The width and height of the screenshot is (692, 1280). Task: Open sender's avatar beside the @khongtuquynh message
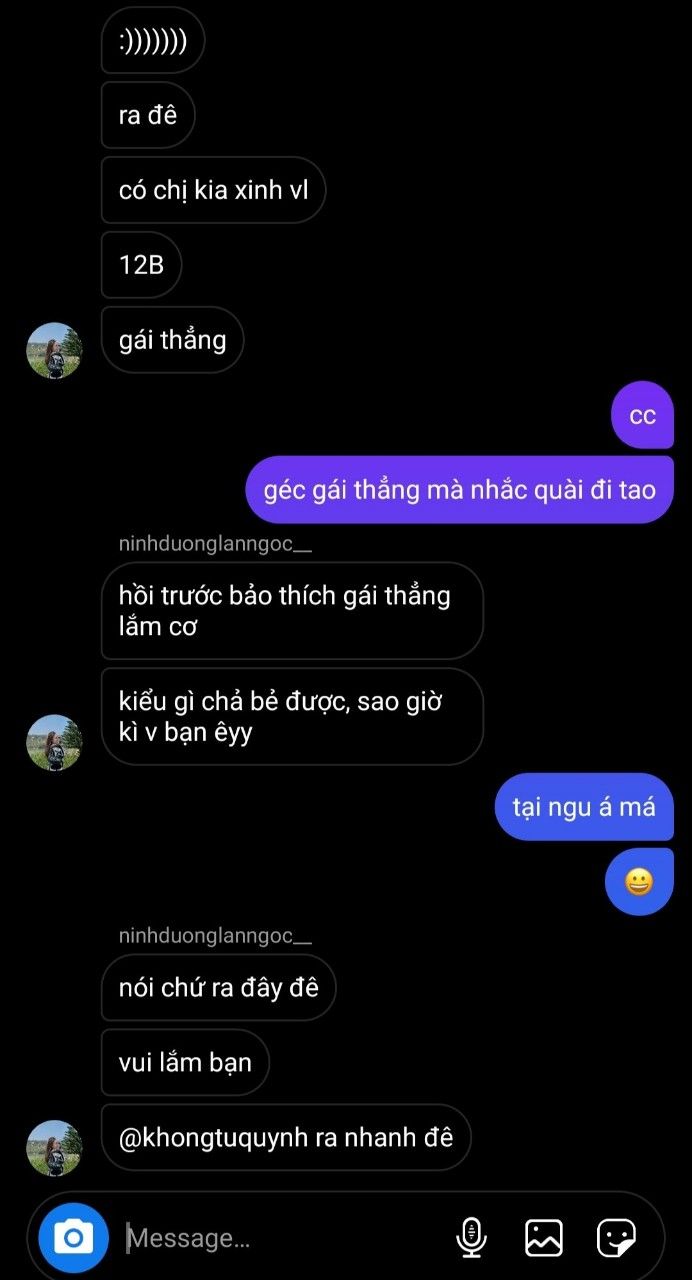click(x=54, y=1147)
